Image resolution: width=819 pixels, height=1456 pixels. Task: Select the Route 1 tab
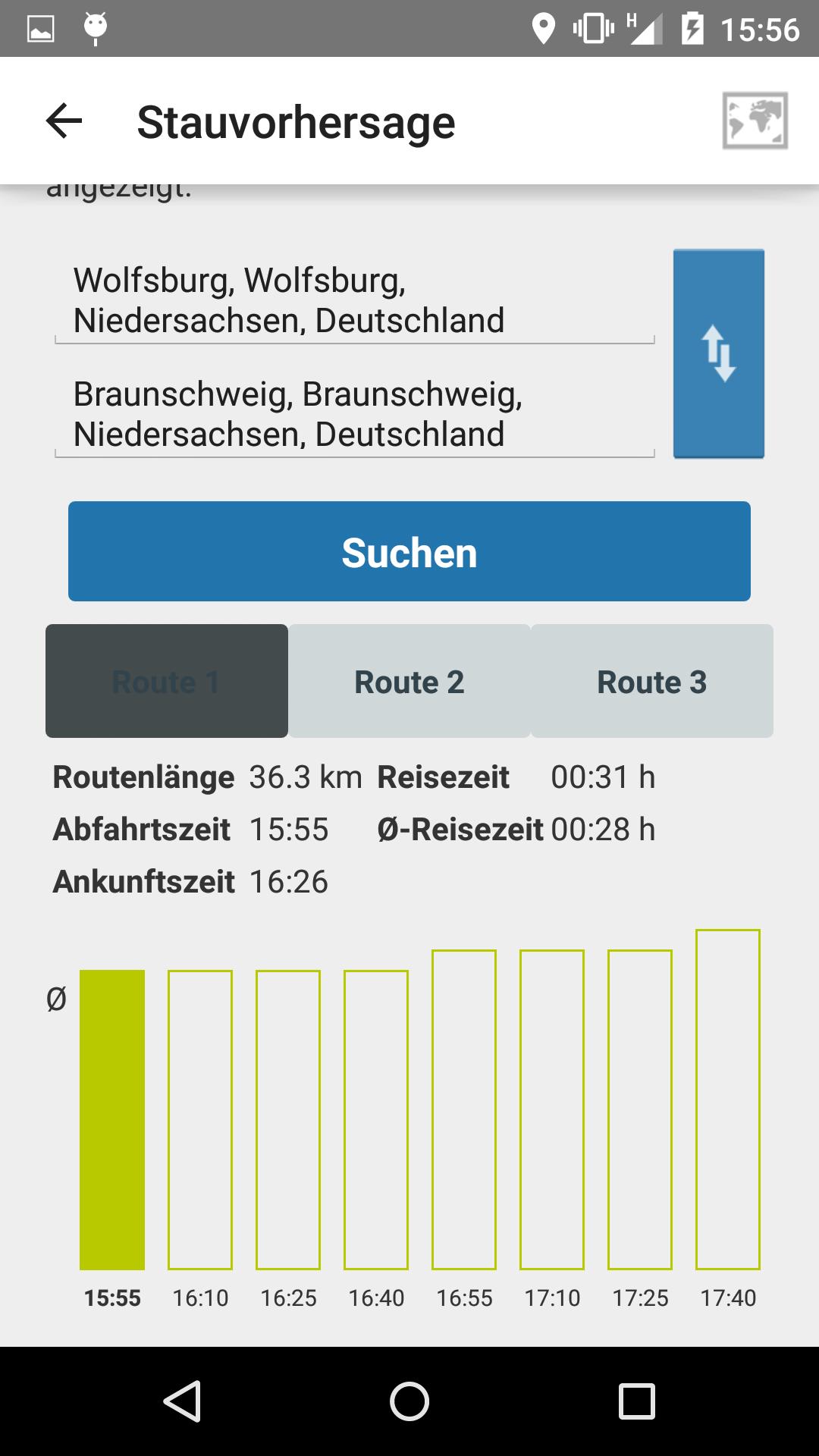(x=166, y=681)
